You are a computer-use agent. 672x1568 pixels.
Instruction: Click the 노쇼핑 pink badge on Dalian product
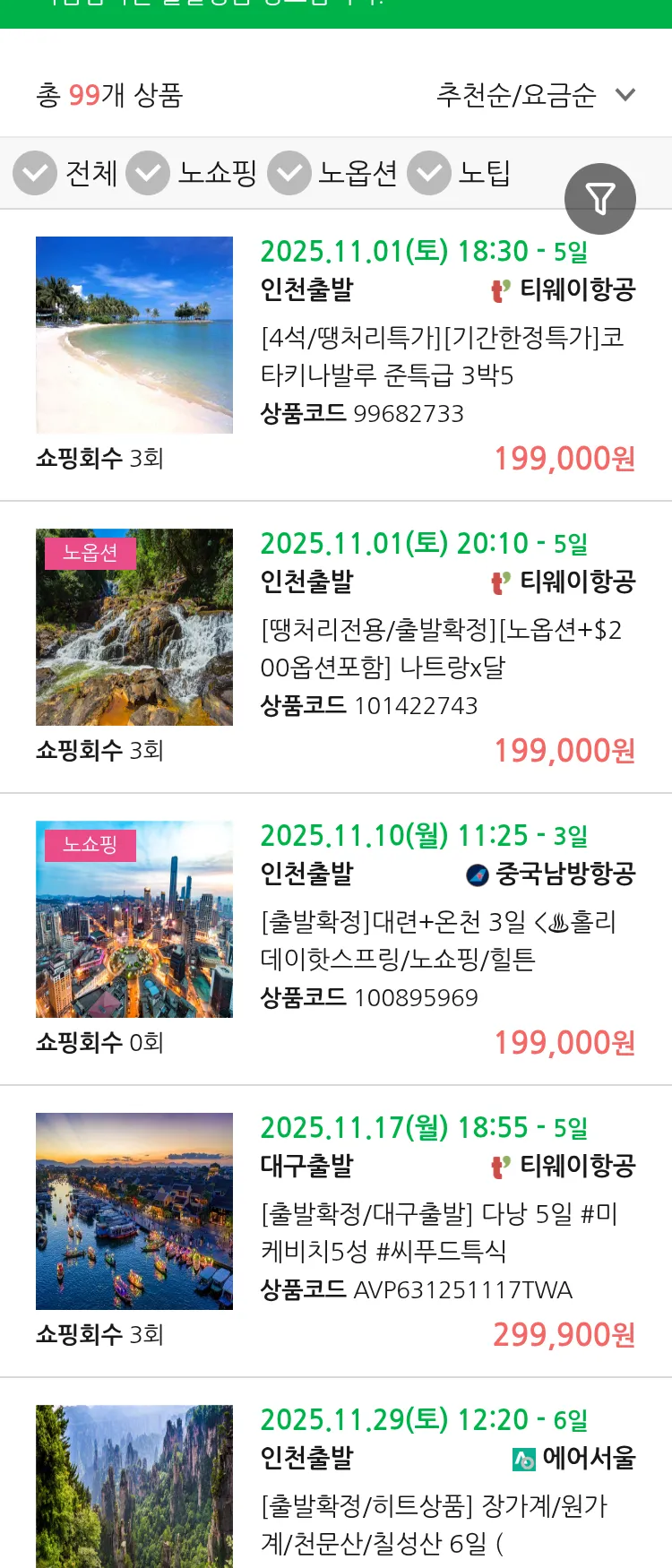point(90,845)
